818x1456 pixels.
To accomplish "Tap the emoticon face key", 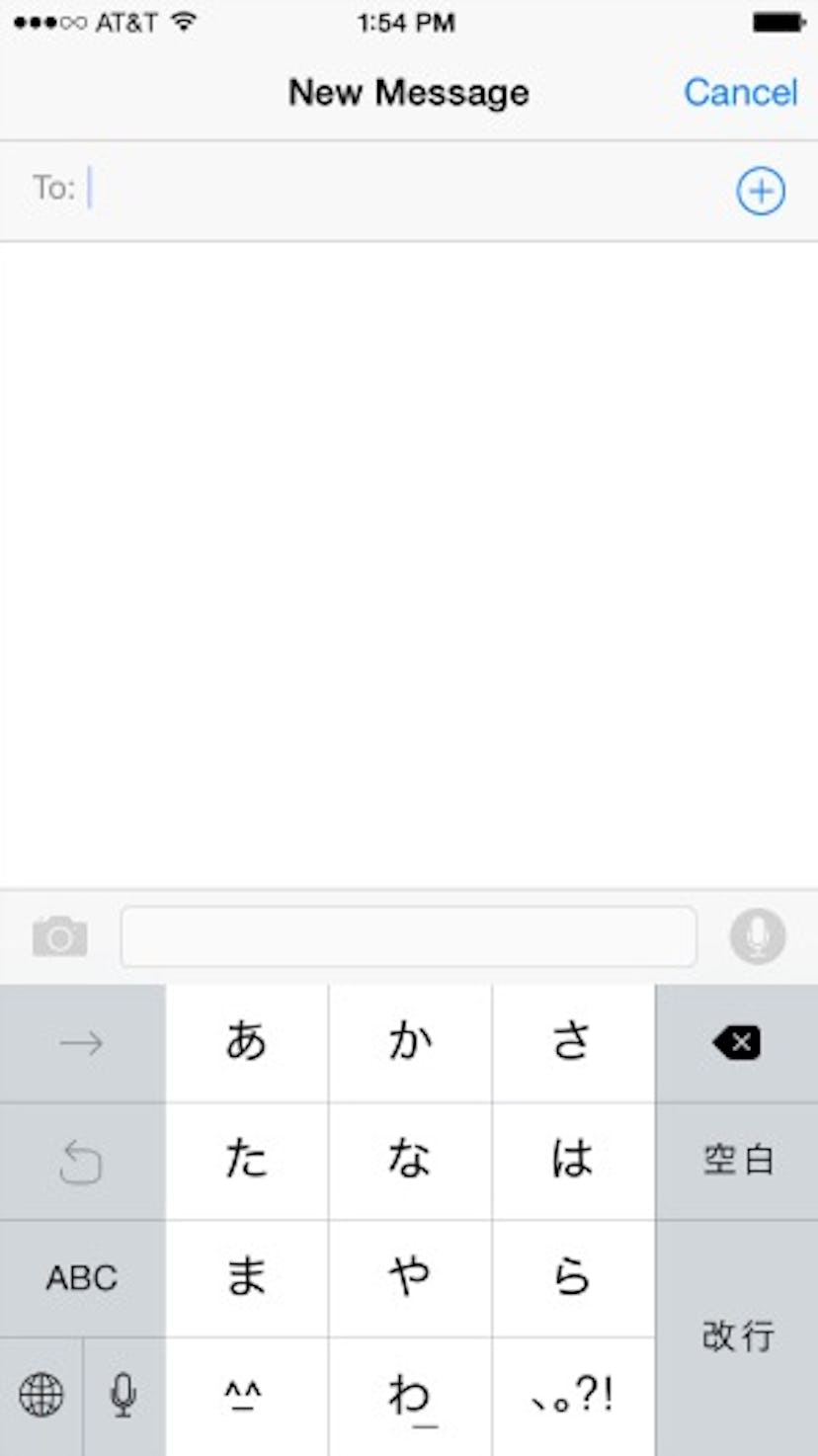I will tap(245, 1395).
